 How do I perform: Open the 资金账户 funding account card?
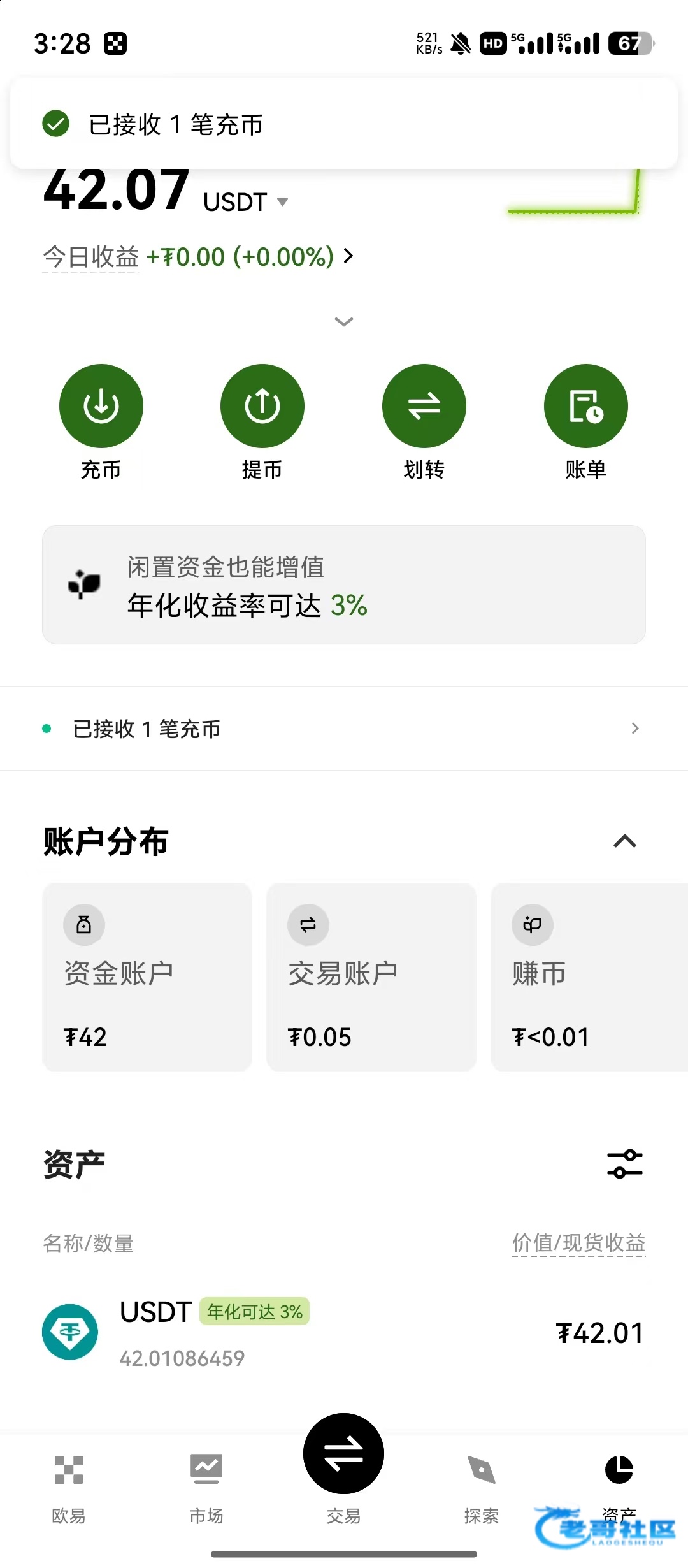coord(147,977)
